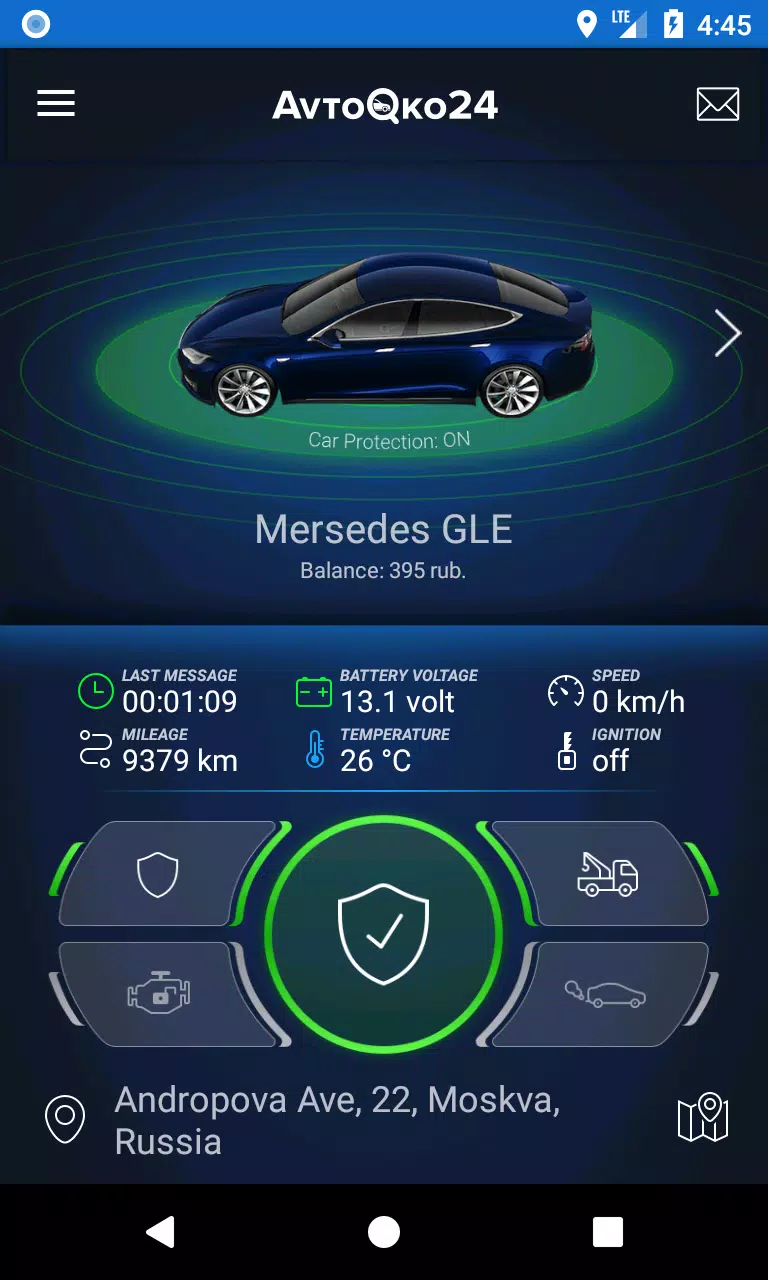
Task: Activate the tow truck mode button
Action: click(608, 875)
